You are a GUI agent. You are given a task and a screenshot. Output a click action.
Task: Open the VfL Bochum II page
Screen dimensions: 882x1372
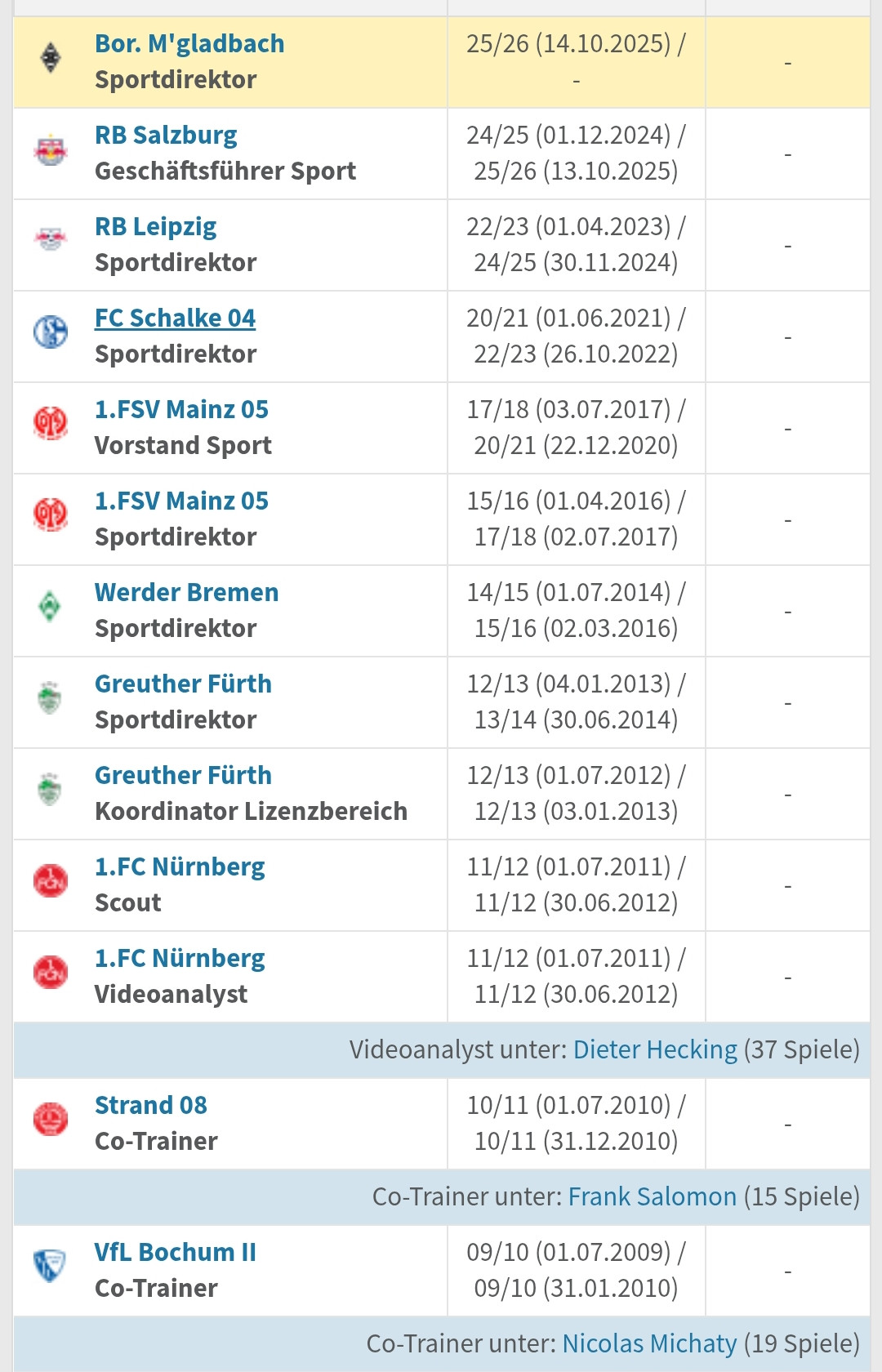175,1252
